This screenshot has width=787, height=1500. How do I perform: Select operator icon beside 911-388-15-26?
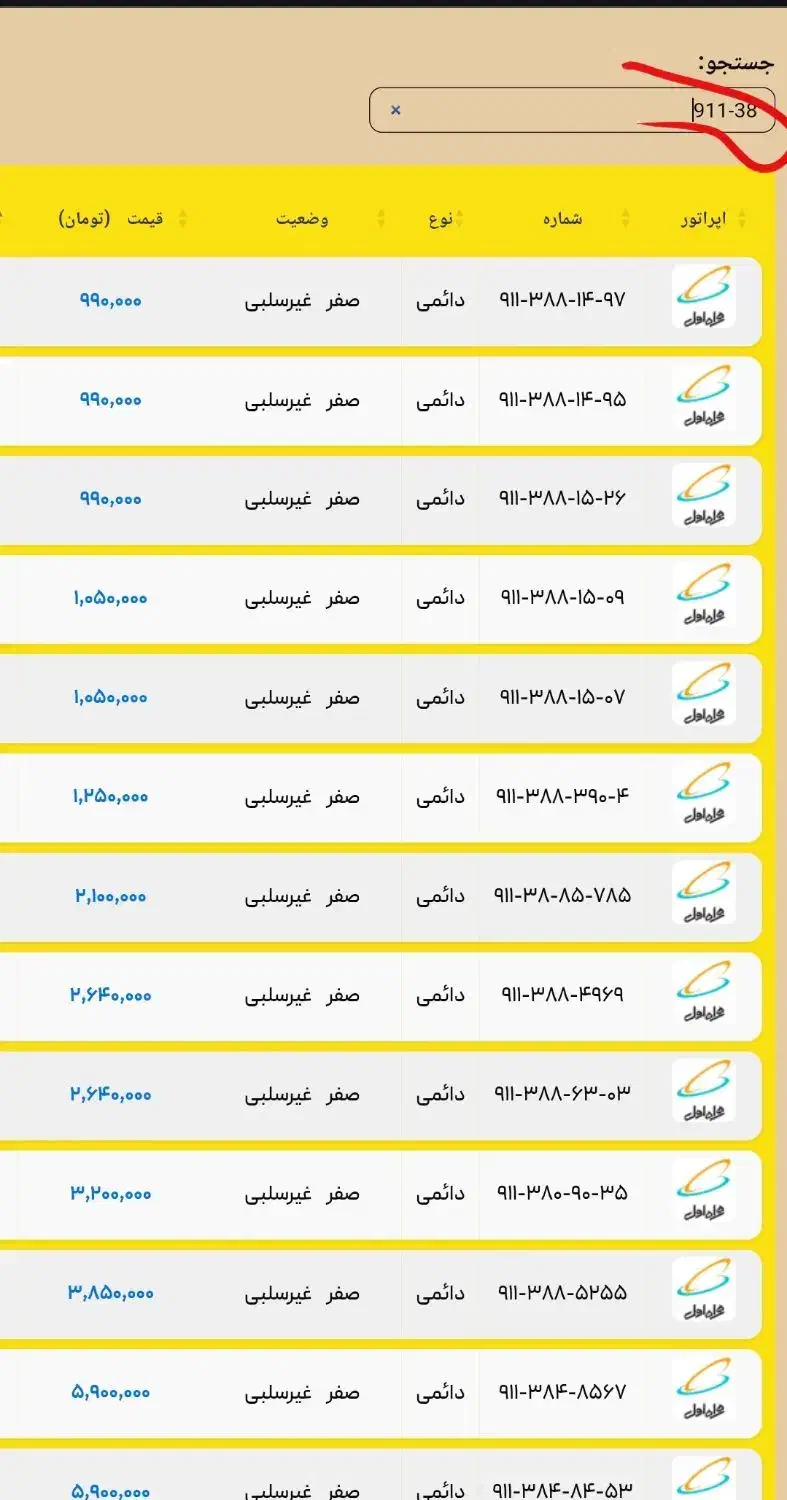pyautogui.click(x=705, y=498)
